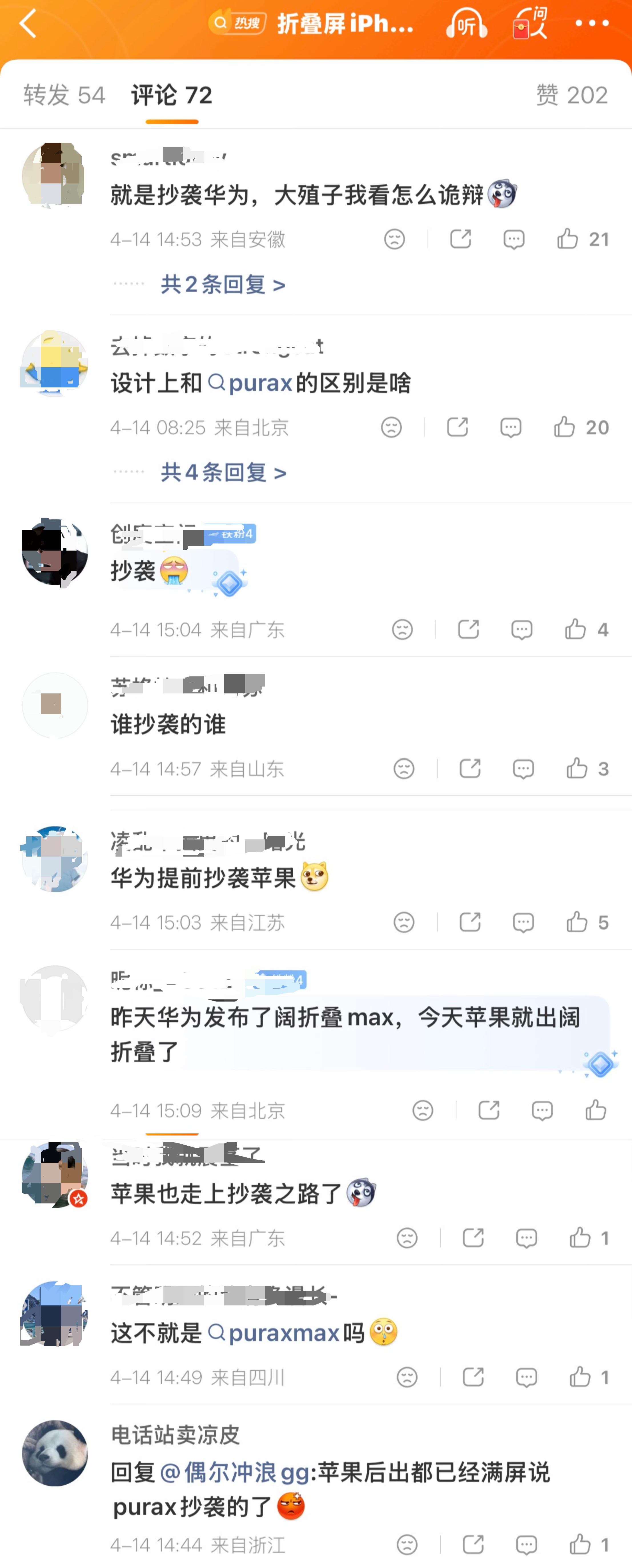Share the comment 谁抄袭的谁

470,769
